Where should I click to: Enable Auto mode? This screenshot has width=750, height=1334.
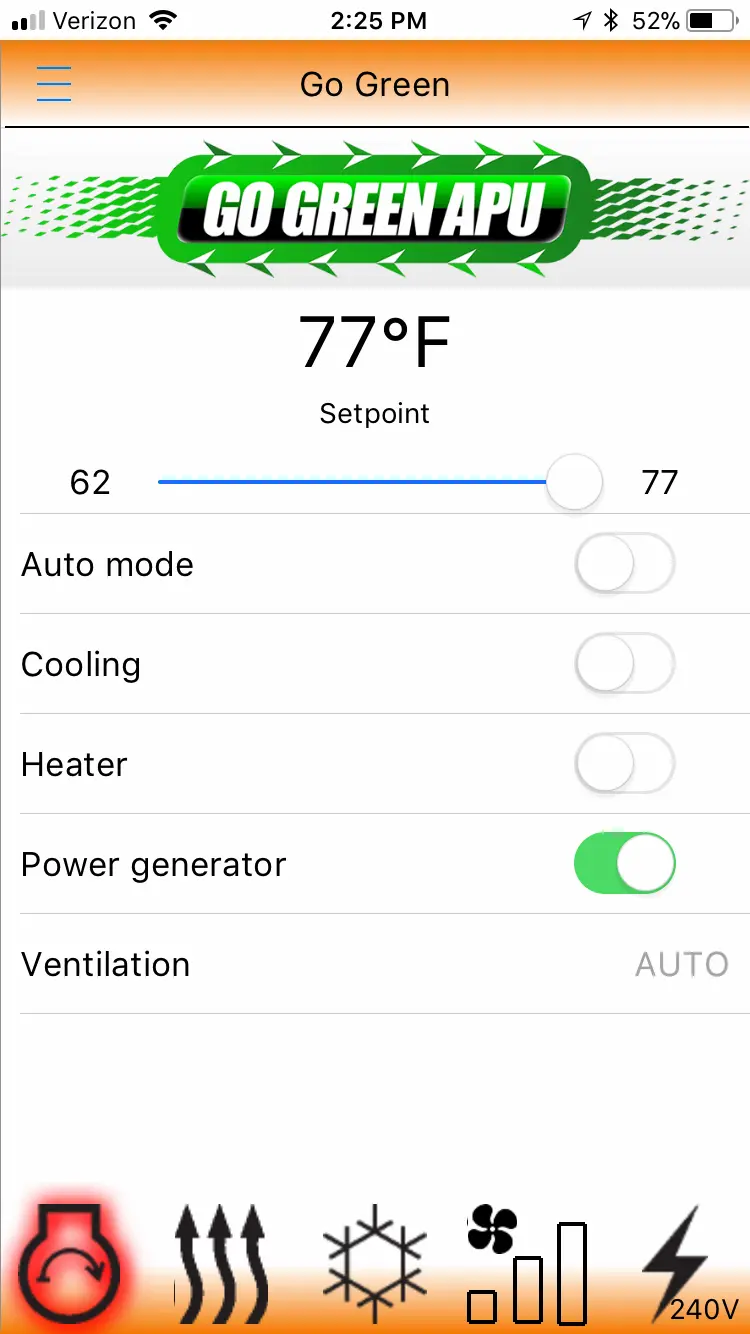click(624, 564)
